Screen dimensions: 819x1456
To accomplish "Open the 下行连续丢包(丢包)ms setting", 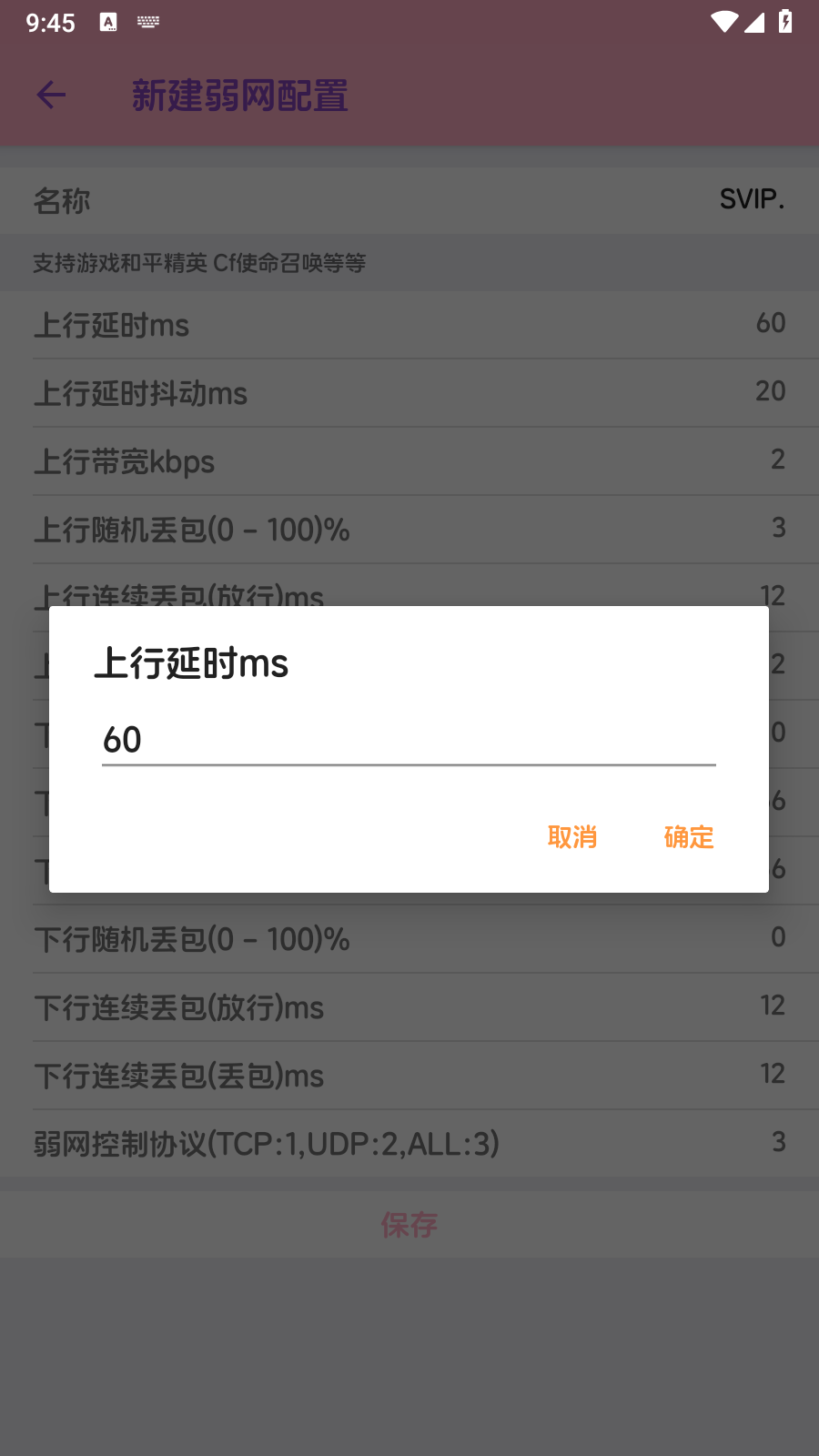I will 409,1075.
